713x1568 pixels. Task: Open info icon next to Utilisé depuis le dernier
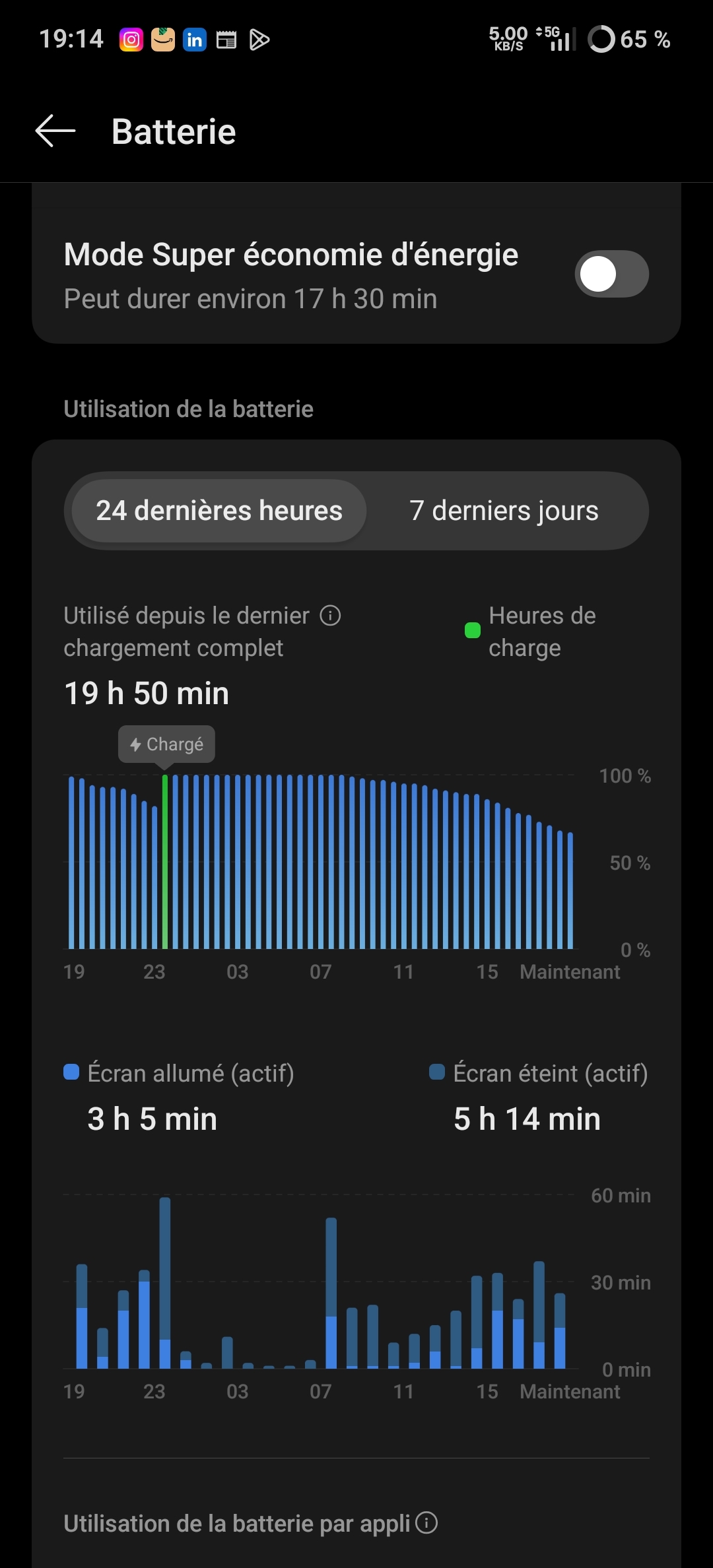[330, 616]
